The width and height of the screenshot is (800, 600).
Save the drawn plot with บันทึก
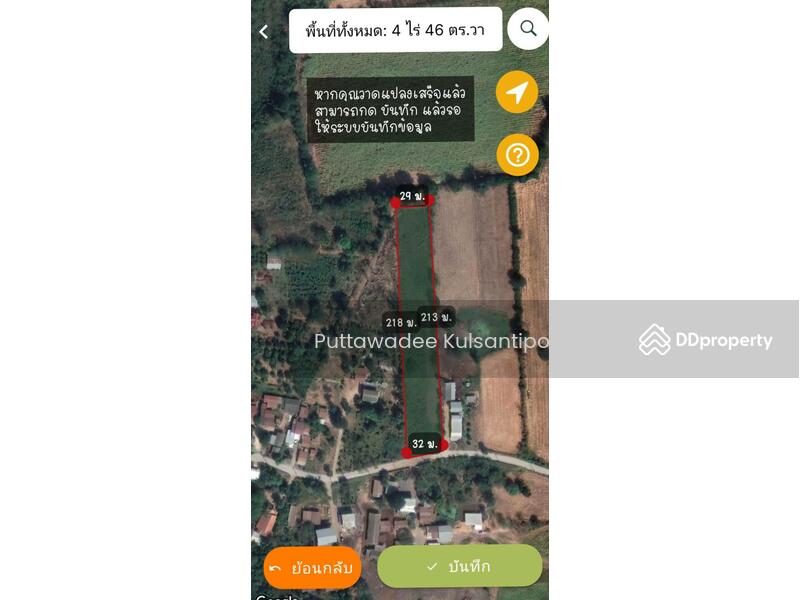(x=459, y=566)
